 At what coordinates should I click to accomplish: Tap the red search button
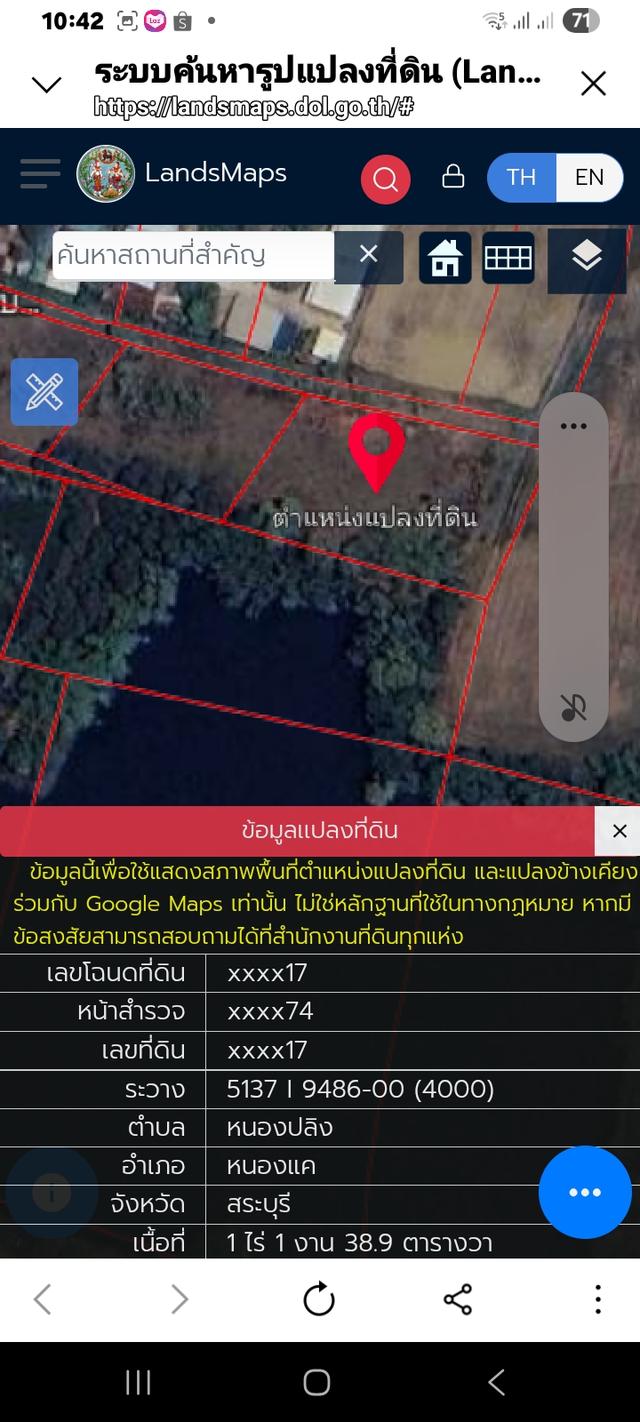tap(385, 179)
